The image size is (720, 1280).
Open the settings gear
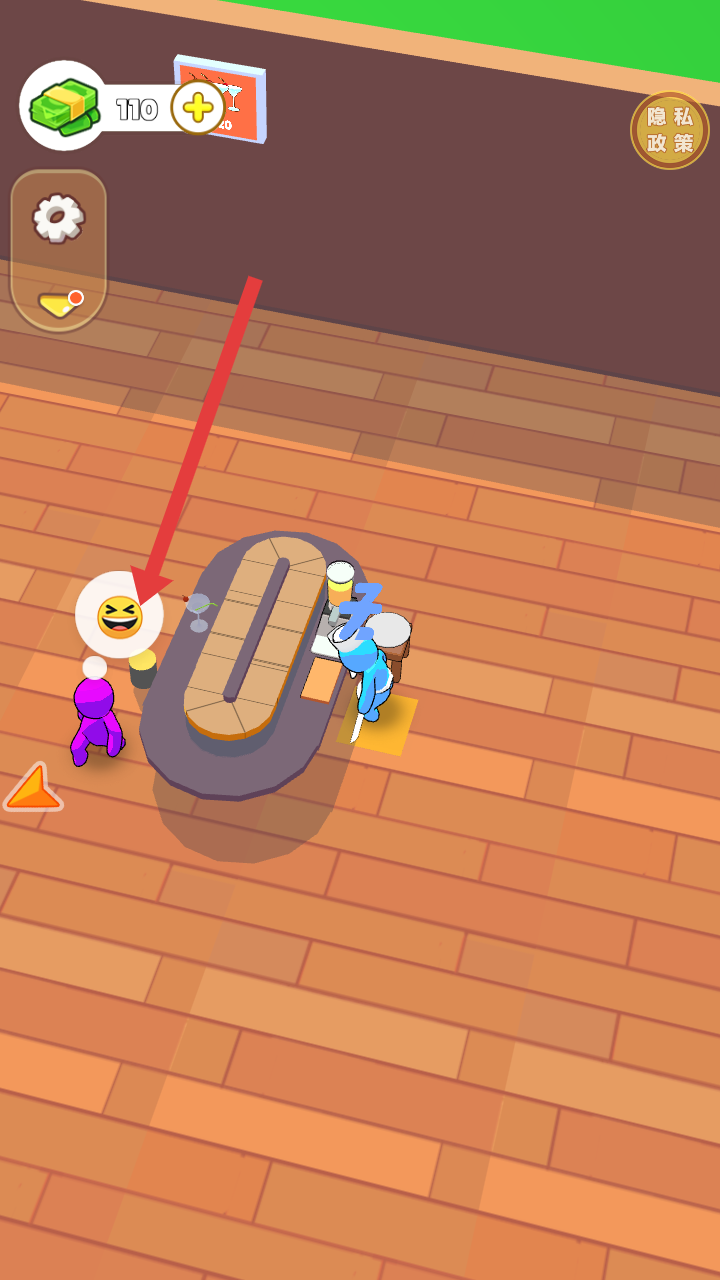[58, 218]
